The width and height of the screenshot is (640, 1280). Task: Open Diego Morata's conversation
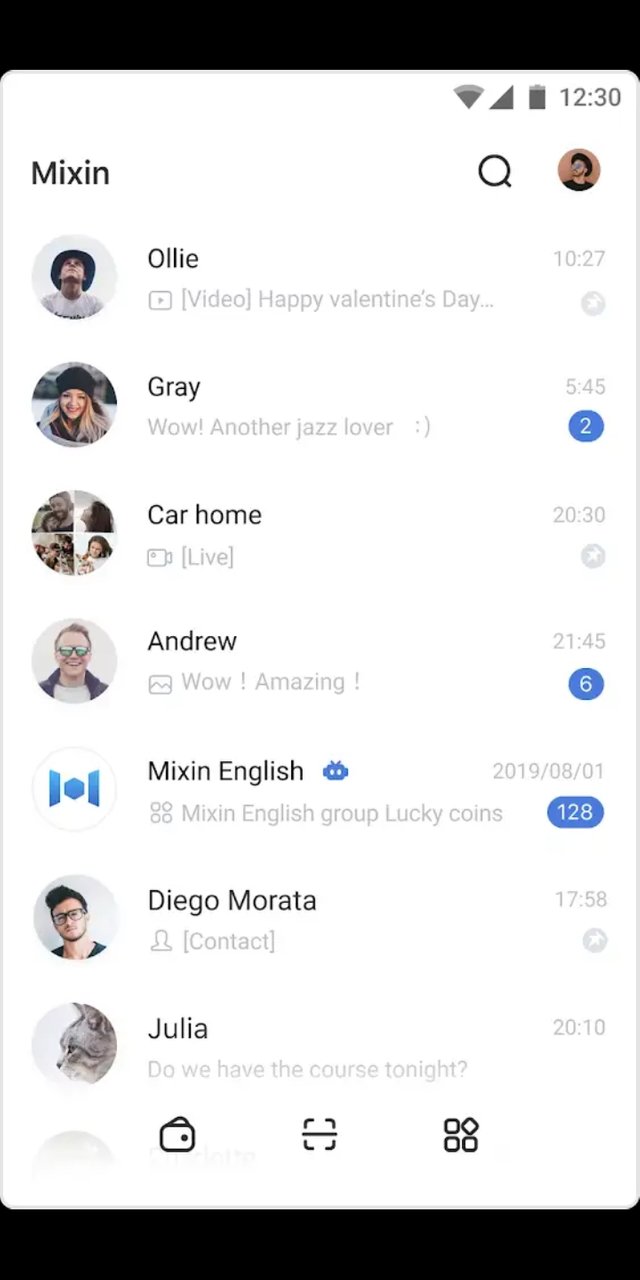(x=320, y=918)
